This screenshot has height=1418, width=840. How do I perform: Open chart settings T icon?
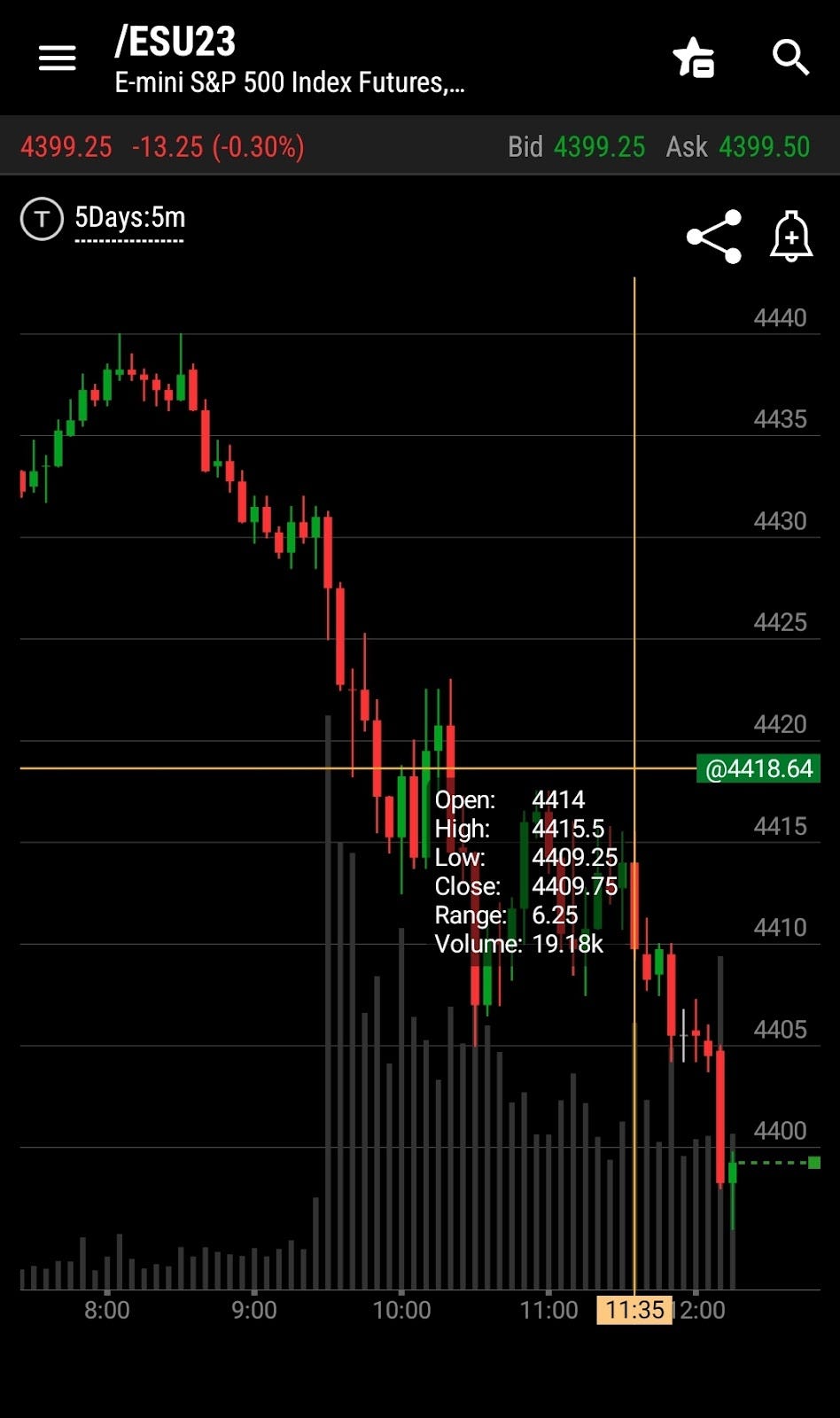[42, 219]
